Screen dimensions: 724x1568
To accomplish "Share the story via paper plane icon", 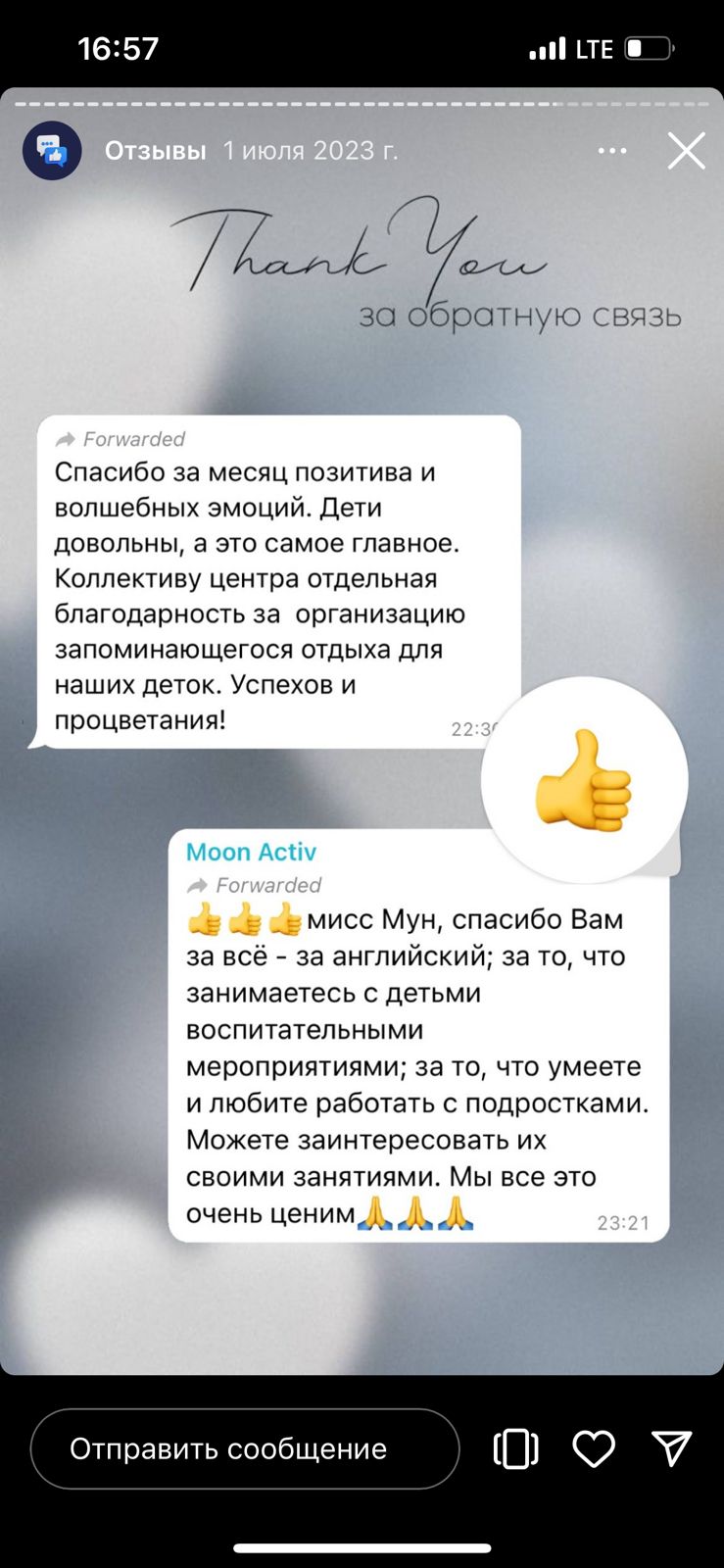I will pos(672,1448).
